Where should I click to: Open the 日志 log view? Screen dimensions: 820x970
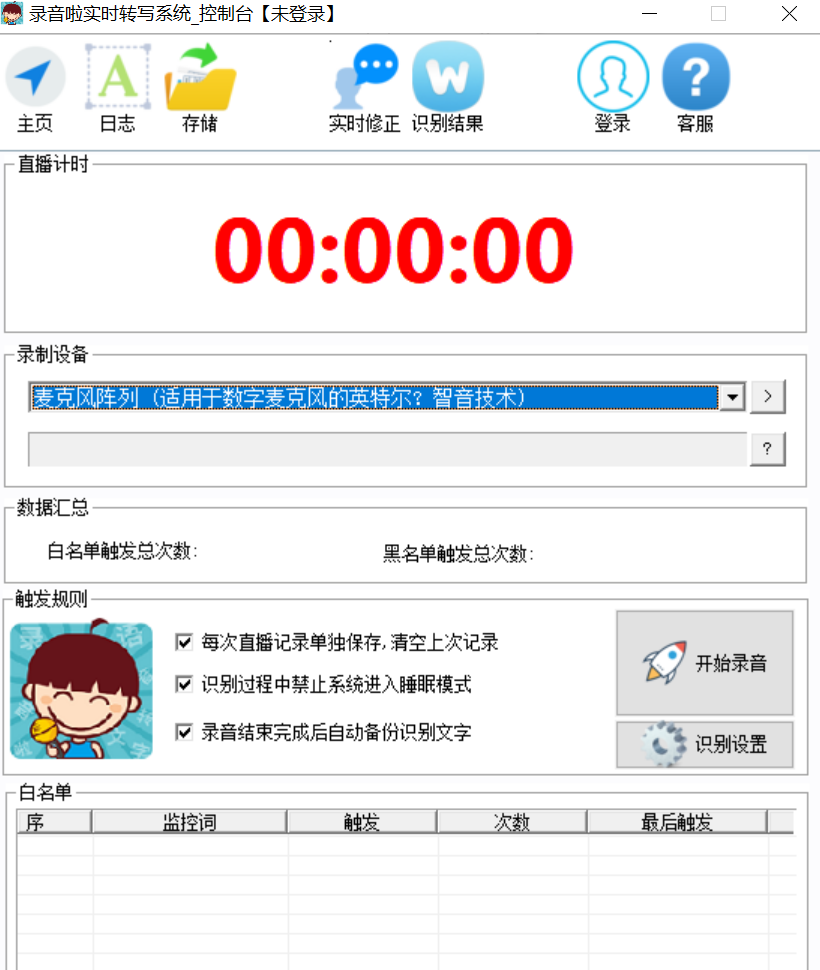(117, 88)
